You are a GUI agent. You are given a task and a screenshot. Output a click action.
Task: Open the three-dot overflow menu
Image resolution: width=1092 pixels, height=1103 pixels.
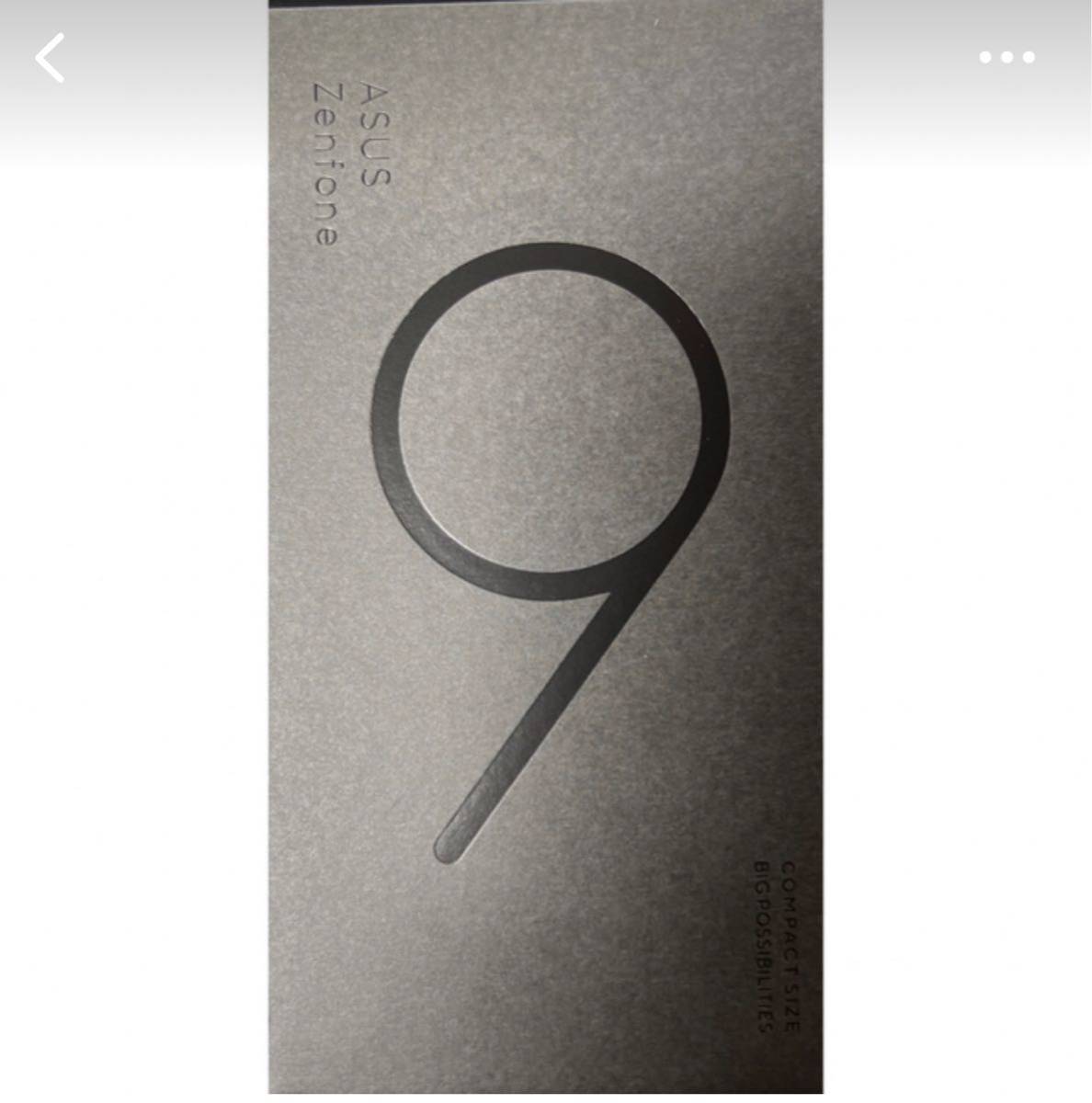(x=1007, y=58)
